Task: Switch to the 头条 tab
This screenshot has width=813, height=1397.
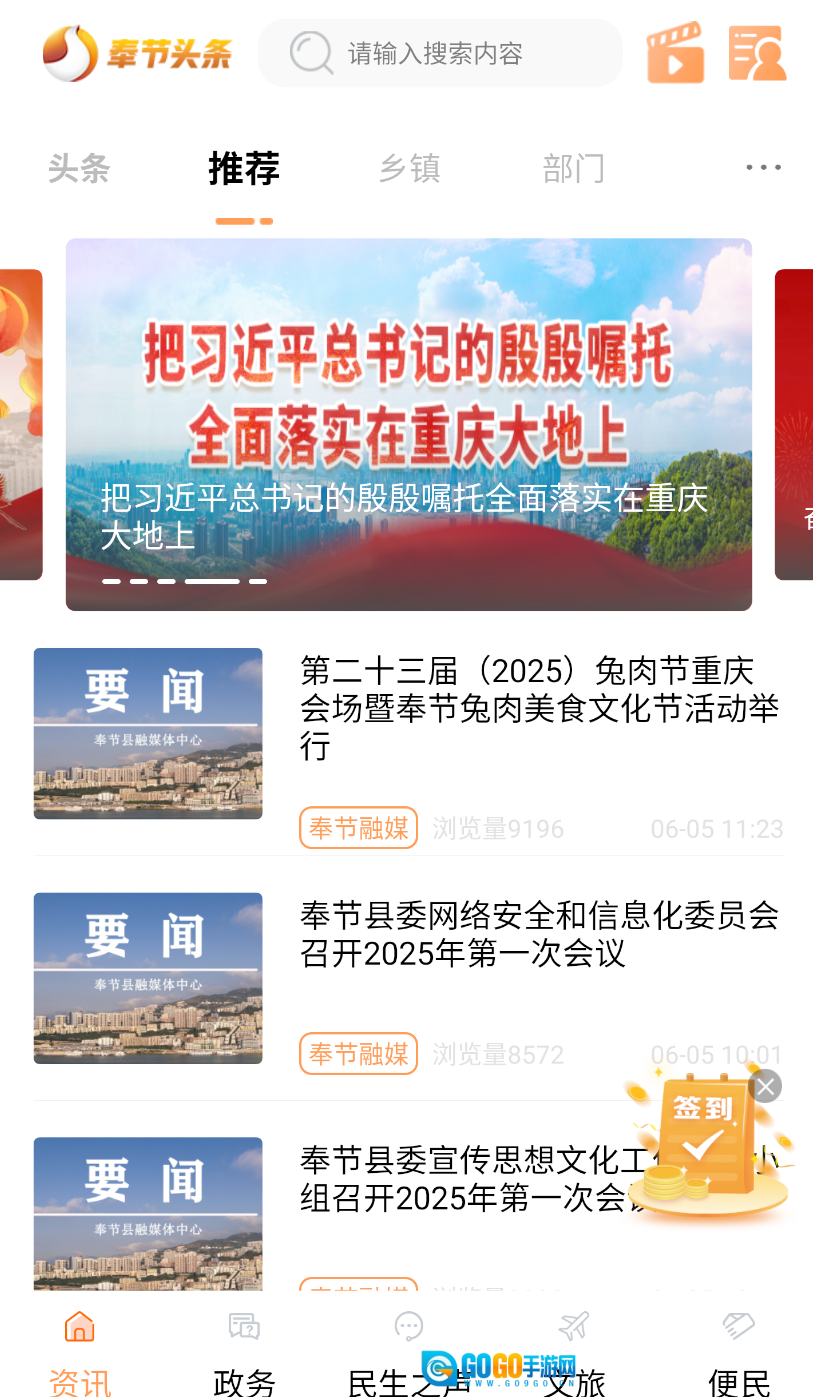Action: click(78, 169)
